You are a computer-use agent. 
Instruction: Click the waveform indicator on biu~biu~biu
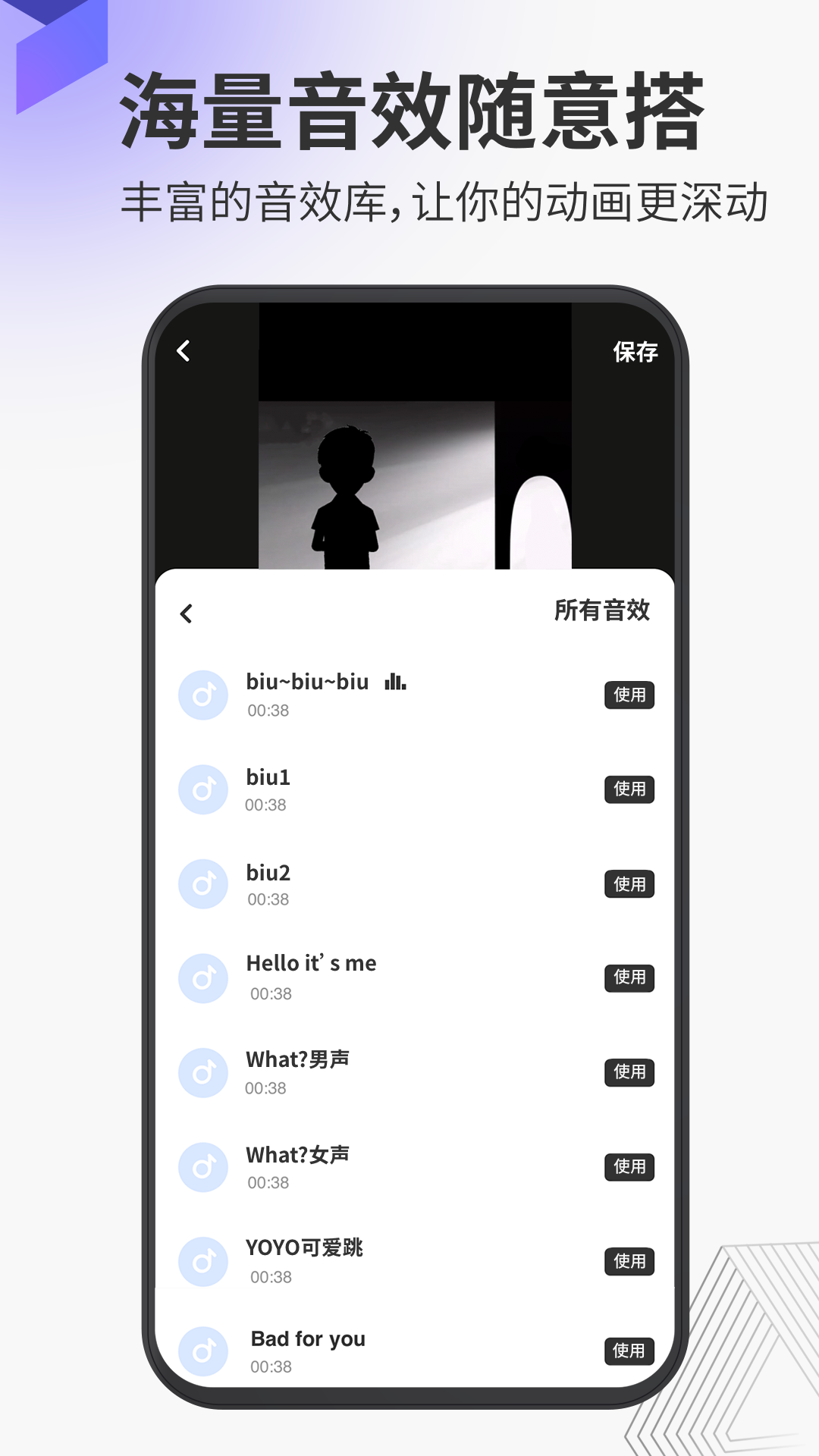[397, 682]
